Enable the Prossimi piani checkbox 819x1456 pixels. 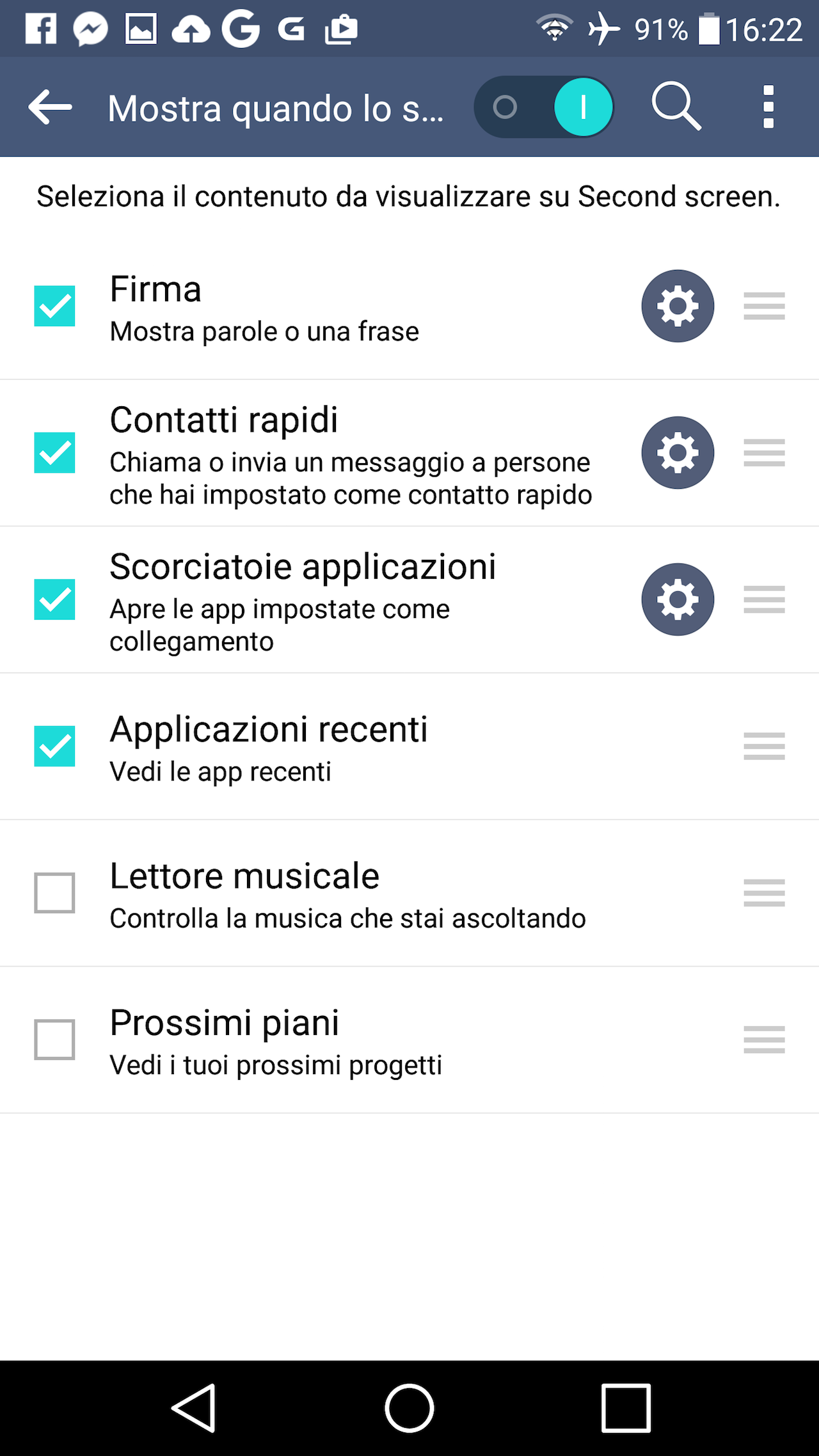54,1040
